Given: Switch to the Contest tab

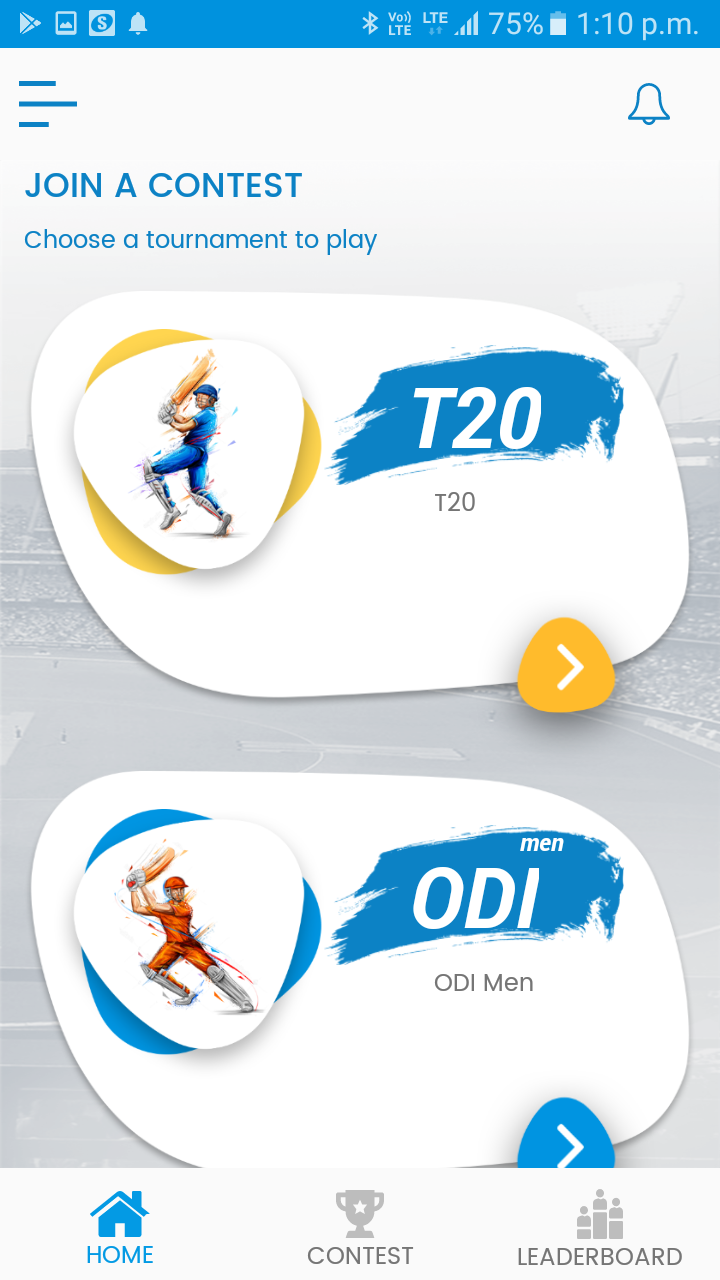Looking at the screenshot, I should tap(360, 1228).
